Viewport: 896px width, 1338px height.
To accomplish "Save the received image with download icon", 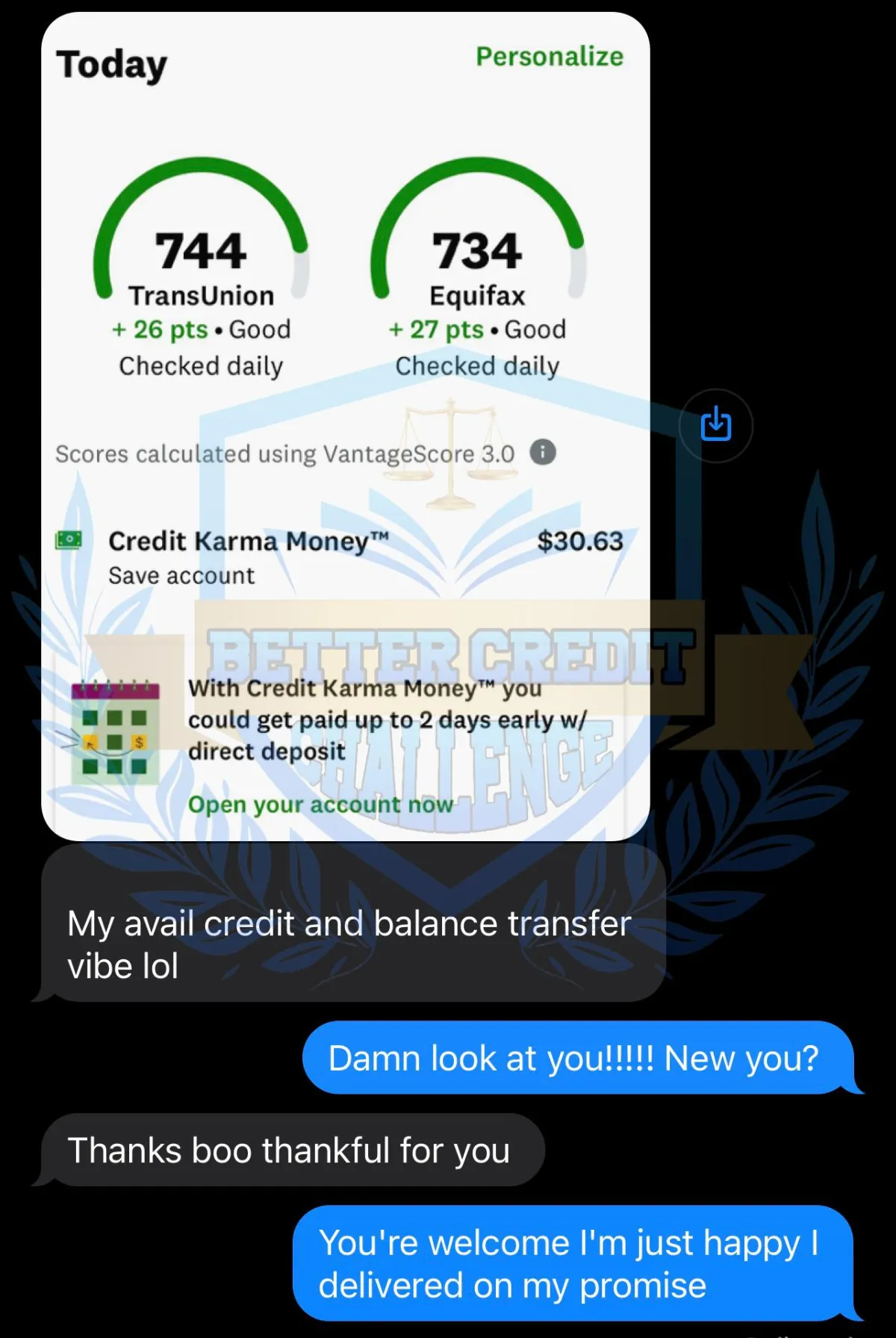I will 715,425.
